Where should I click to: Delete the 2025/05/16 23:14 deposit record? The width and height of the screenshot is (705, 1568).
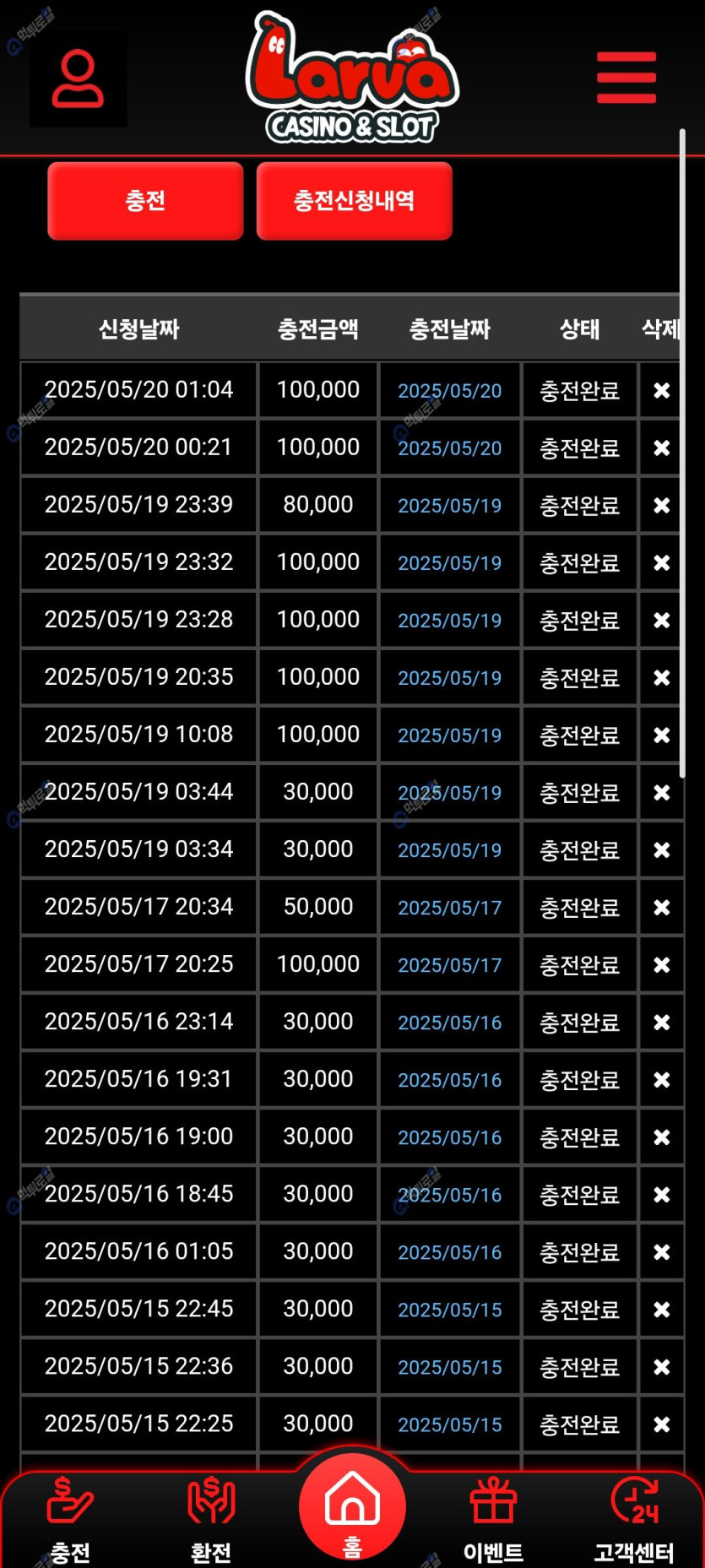tap(661, 1022)
